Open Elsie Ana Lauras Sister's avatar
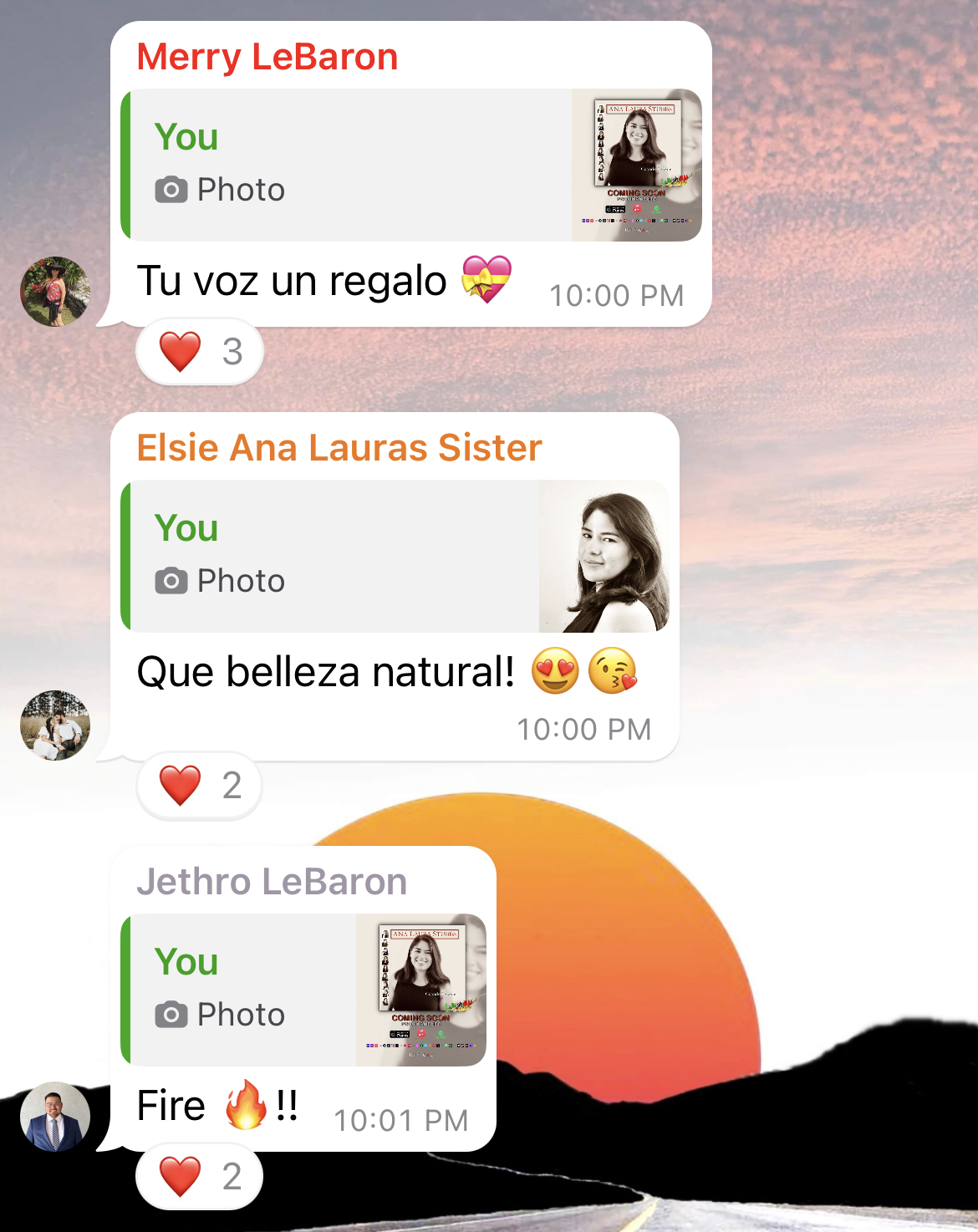Screen dimensions: 978x1232 pyautogui.click(x=55, y=725)
